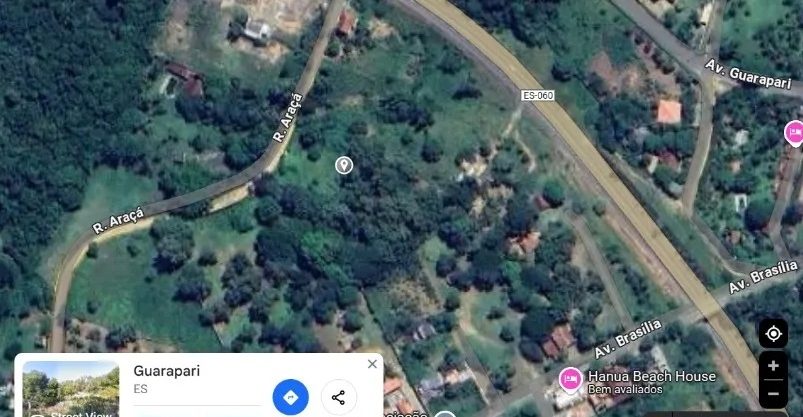Close the Guarapari info card

(372, 365)
